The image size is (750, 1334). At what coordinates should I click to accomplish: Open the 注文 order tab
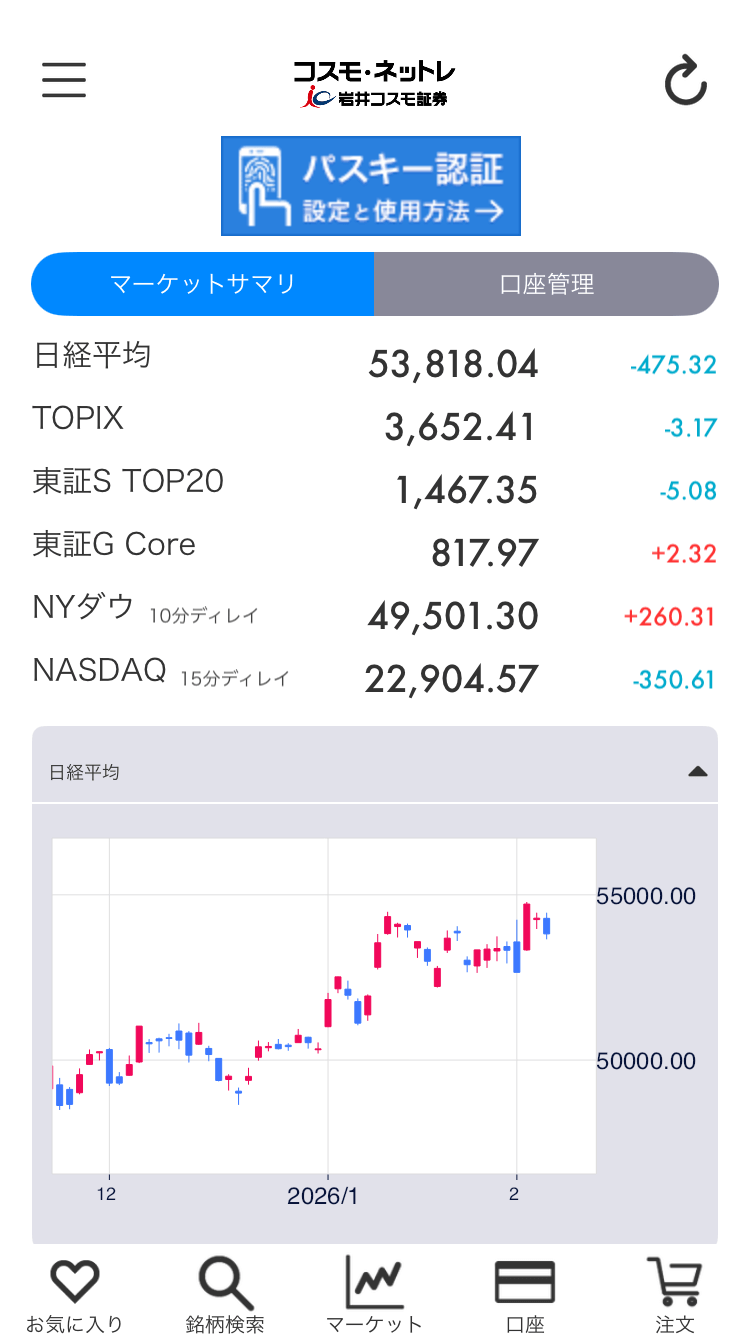tap(674, 1295)
